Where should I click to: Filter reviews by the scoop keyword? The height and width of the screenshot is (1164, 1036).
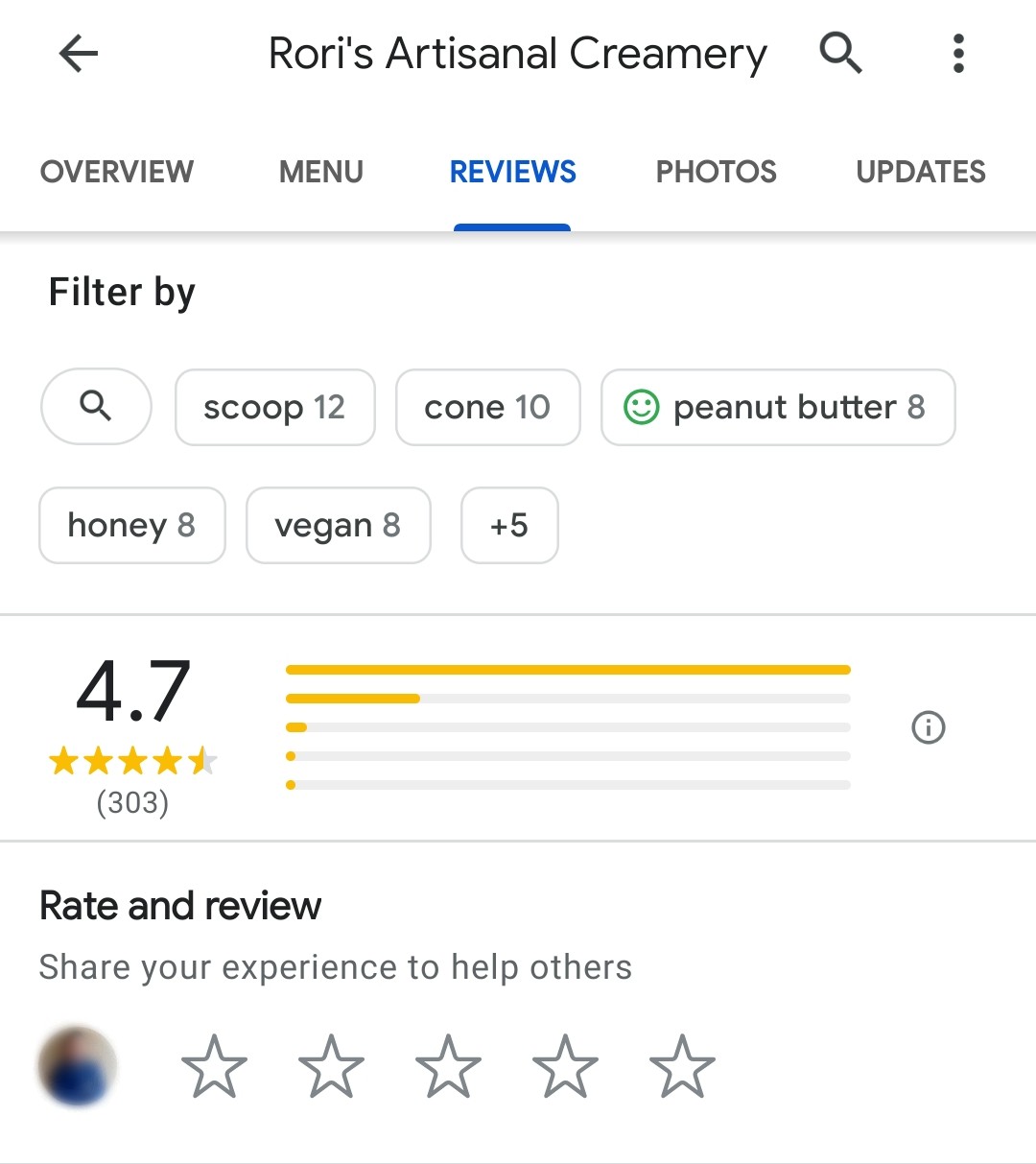tap(274, 407)
